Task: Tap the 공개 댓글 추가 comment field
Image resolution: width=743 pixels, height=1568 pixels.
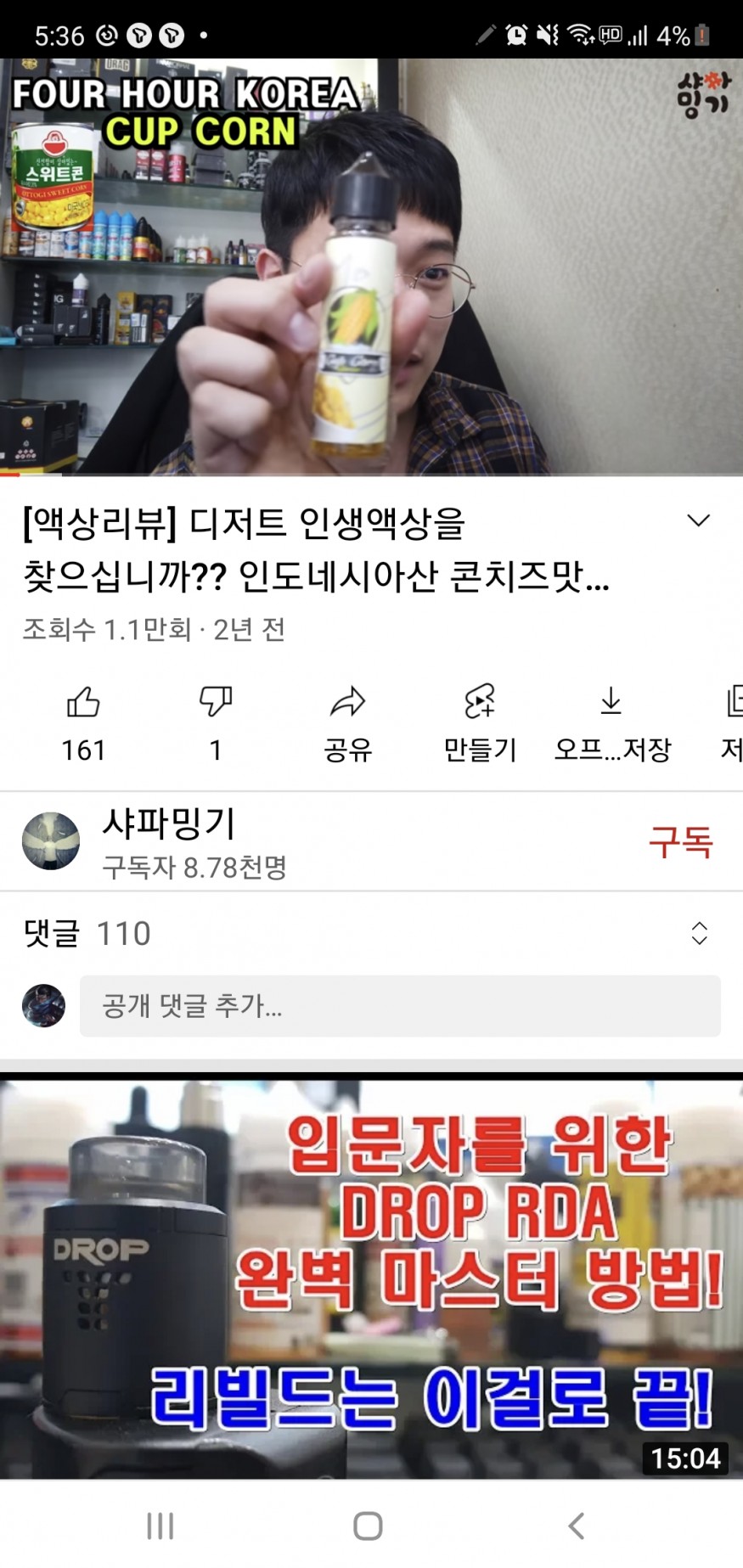Action: (x=399, y=1006)
